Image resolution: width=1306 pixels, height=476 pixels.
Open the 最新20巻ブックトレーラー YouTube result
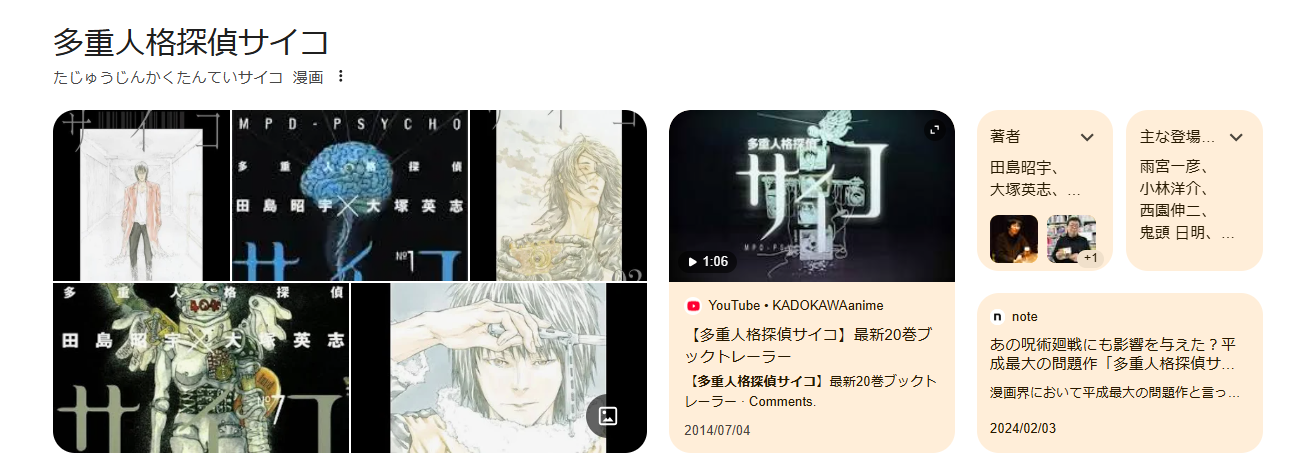[x=810, y=344]
